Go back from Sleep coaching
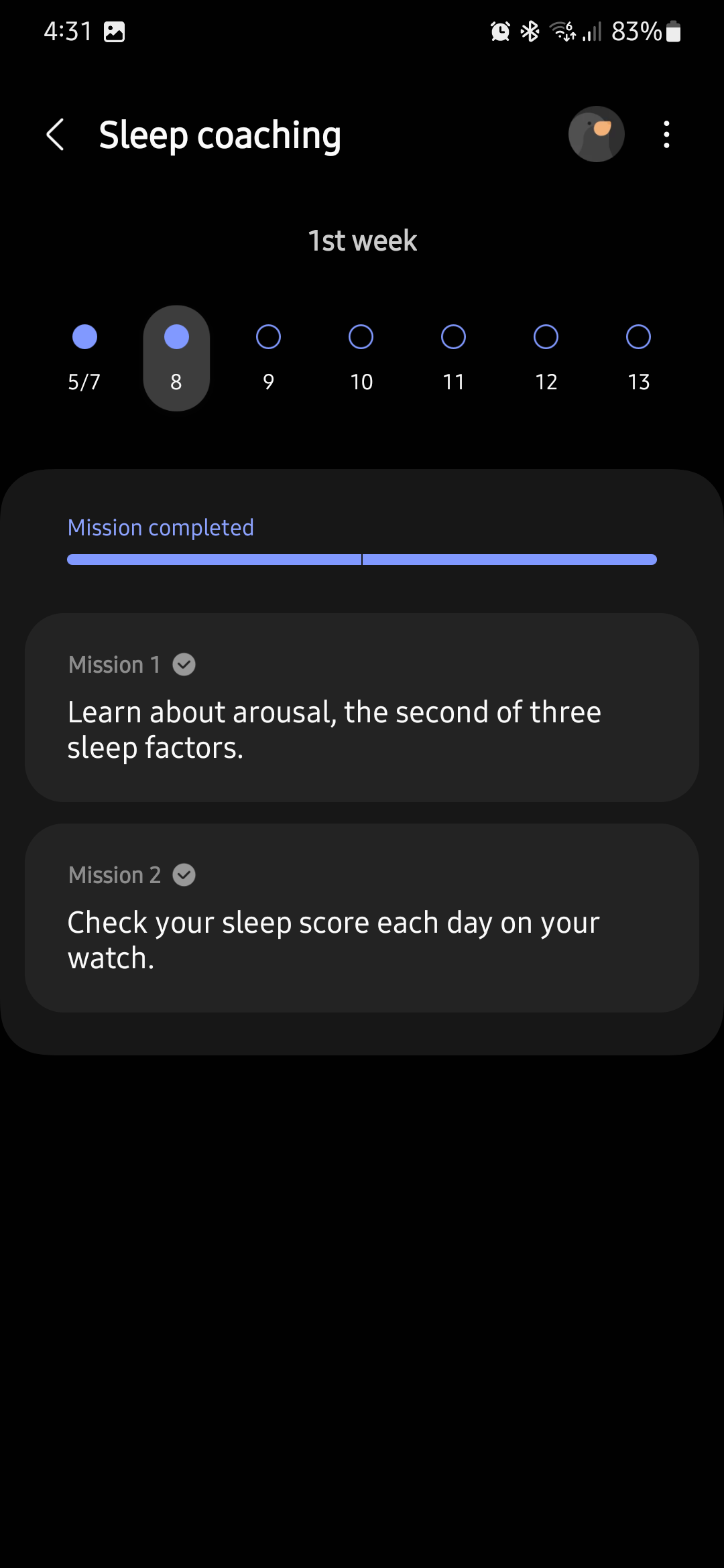This screenshot has height=1568, width=724. point(56,135)
